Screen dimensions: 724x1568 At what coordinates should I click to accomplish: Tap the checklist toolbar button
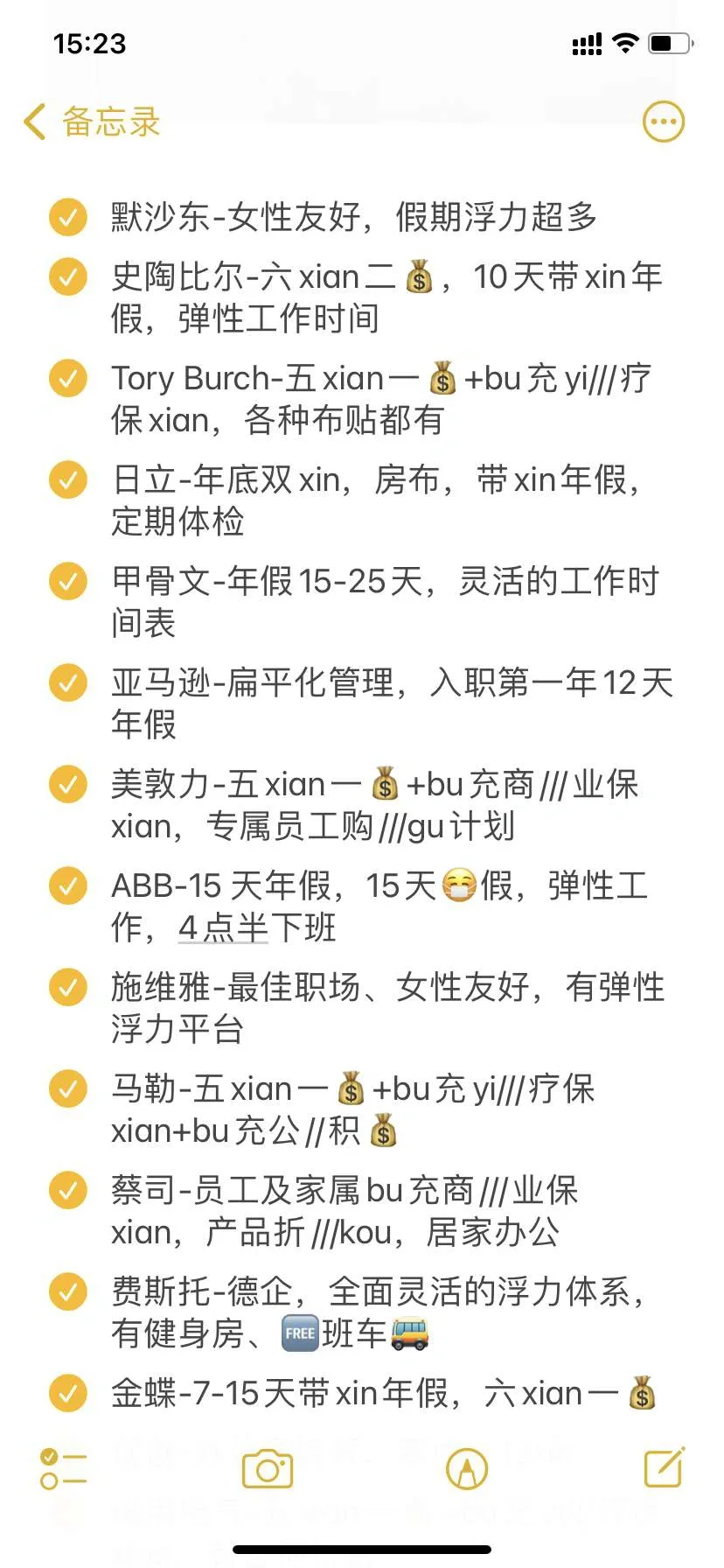click(x=64, y=1469)
